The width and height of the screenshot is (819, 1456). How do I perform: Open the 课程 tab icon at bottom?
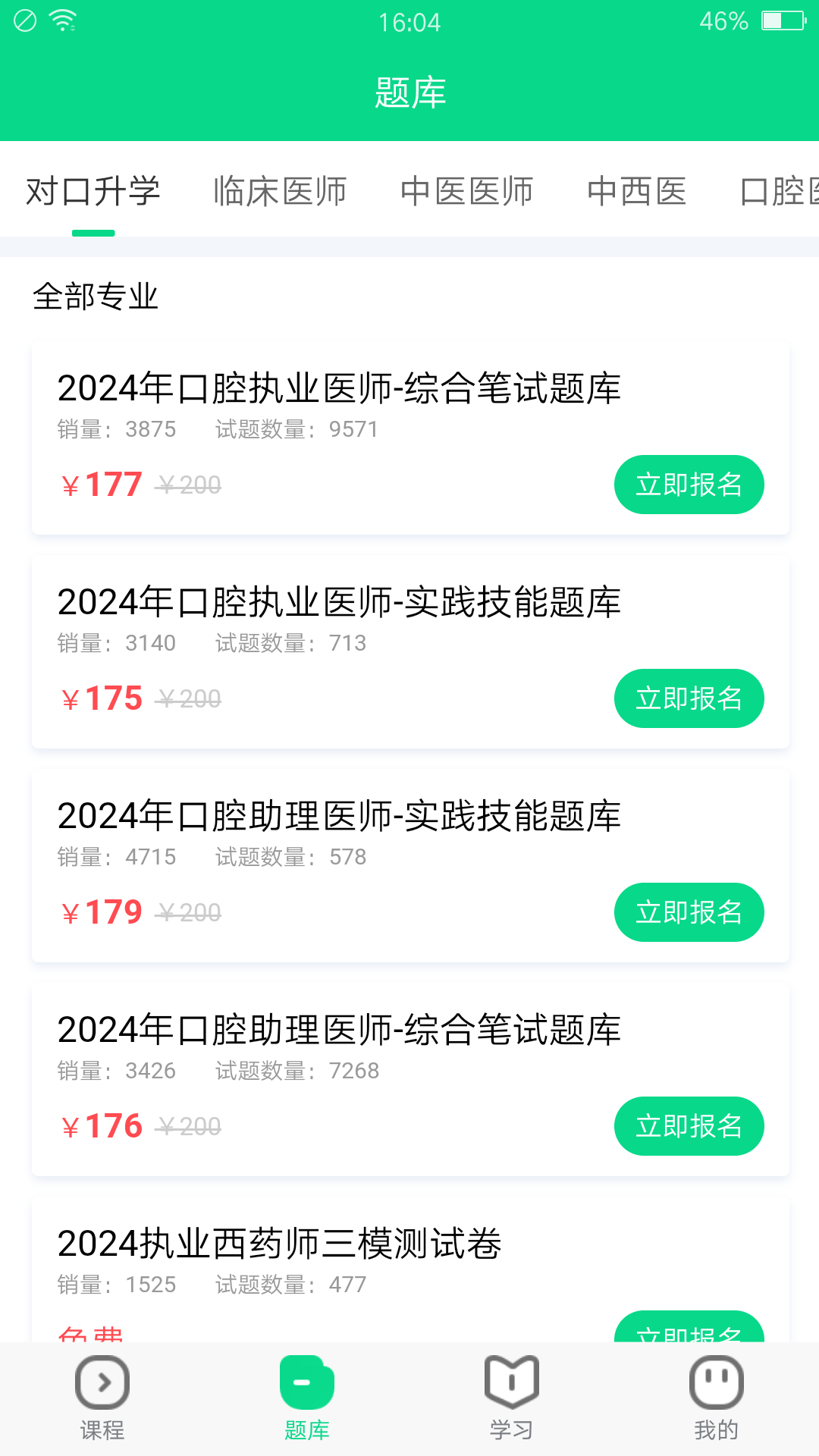(x=102, y=1388)
